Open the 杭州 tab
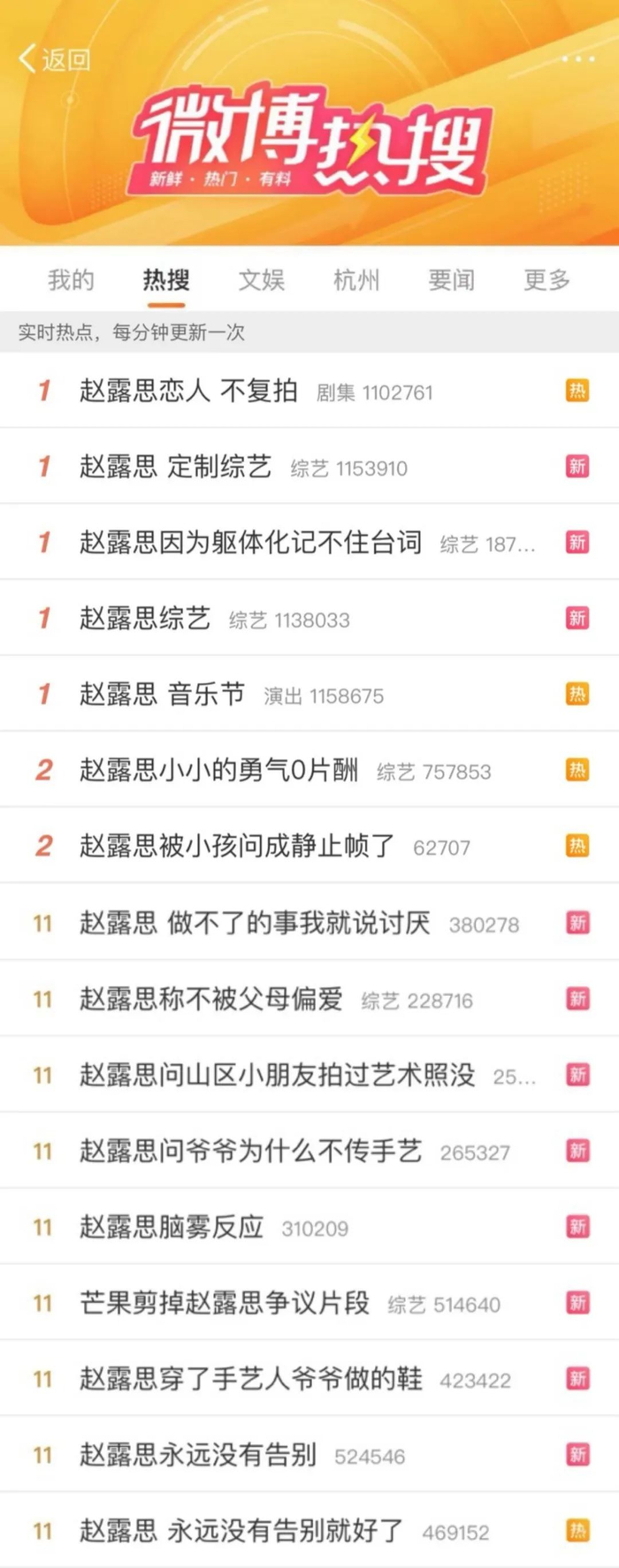The image size is (619, 1568). [x=356, y=280]
